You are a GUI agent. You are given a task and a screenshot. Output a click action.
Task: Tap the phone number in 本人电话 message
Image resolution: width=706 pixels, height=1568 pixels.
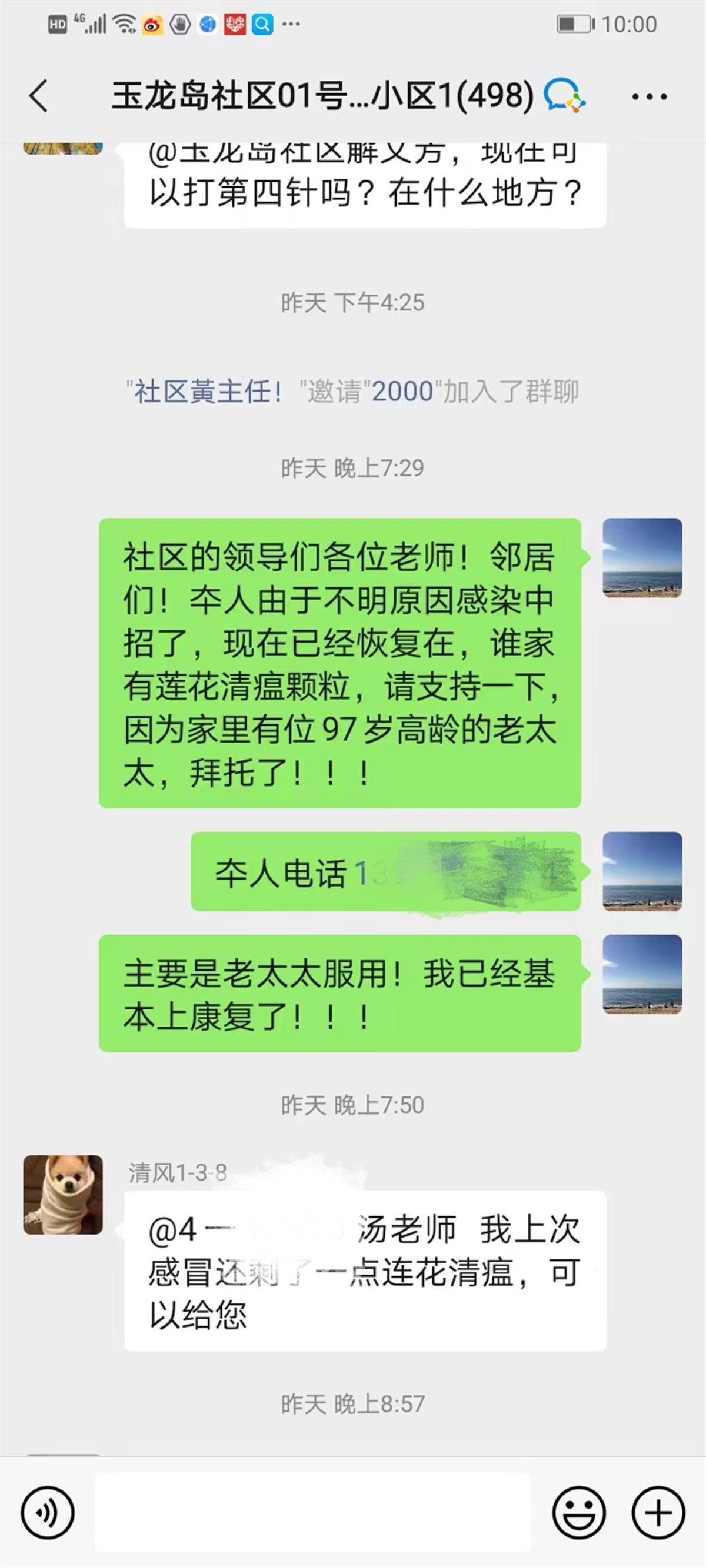(x=463, y=874)
